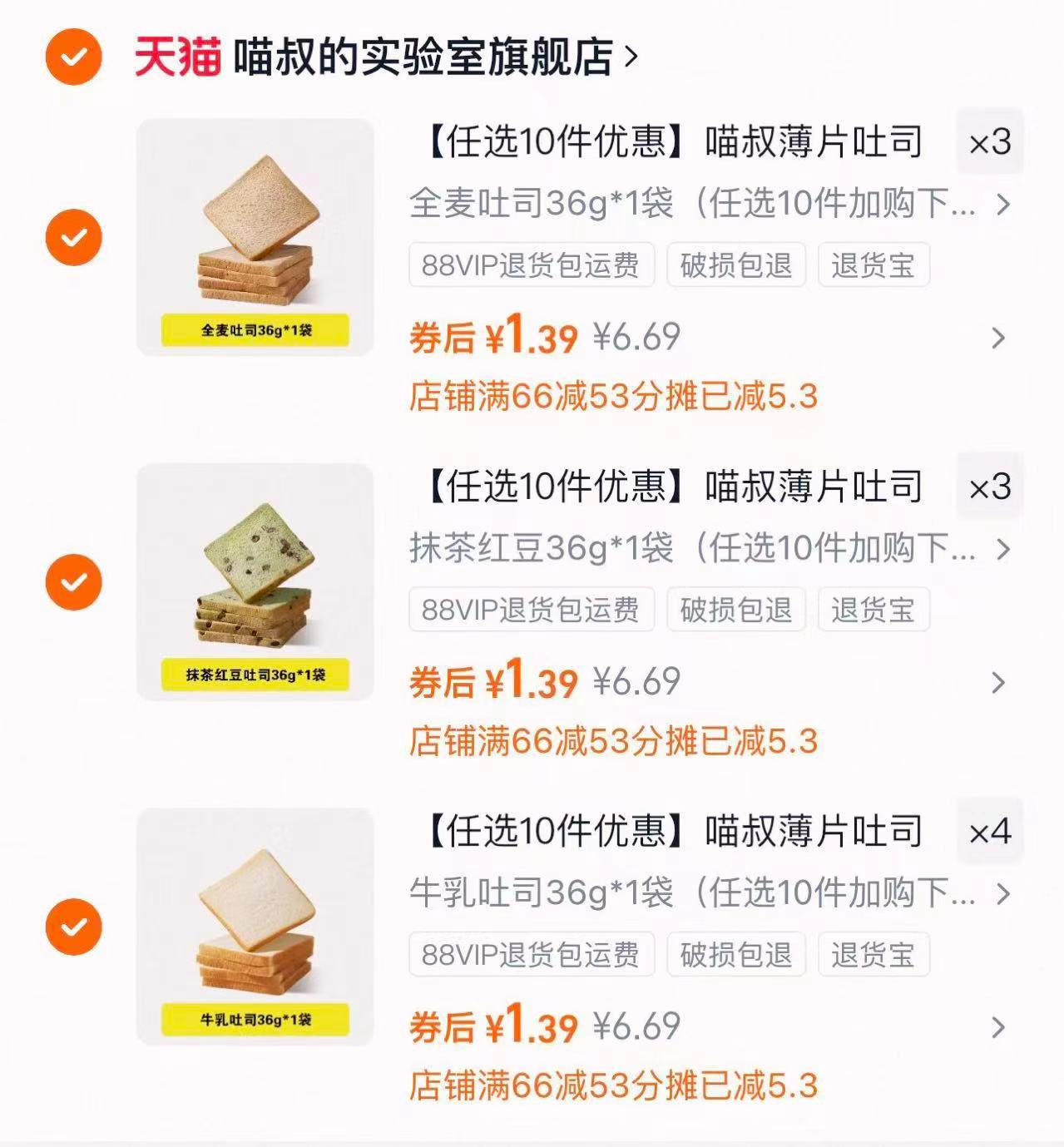The width and height of the screenshot is (1064, 1147).
Task: Click the 破损包退 tag on 抹茶红豆
Action: pos(735,611)
